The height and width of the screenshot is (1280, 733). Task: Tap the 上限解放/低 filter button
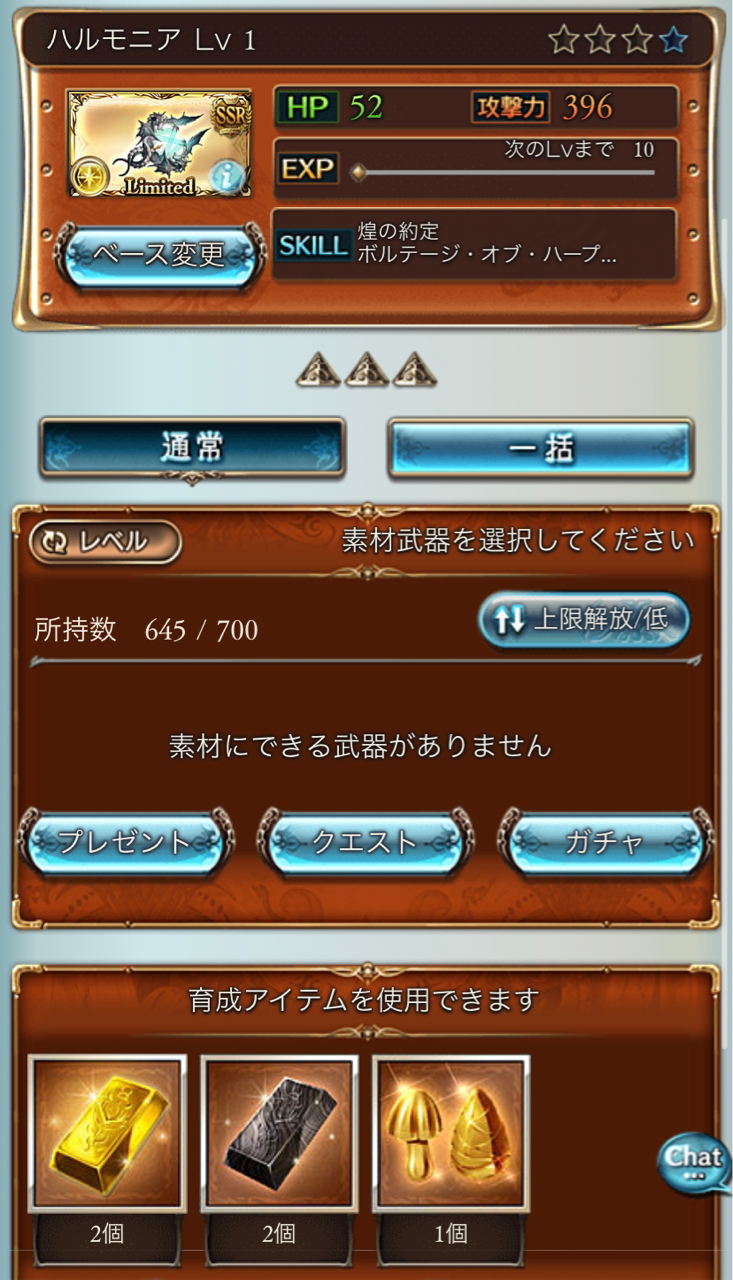pos(584,620)
